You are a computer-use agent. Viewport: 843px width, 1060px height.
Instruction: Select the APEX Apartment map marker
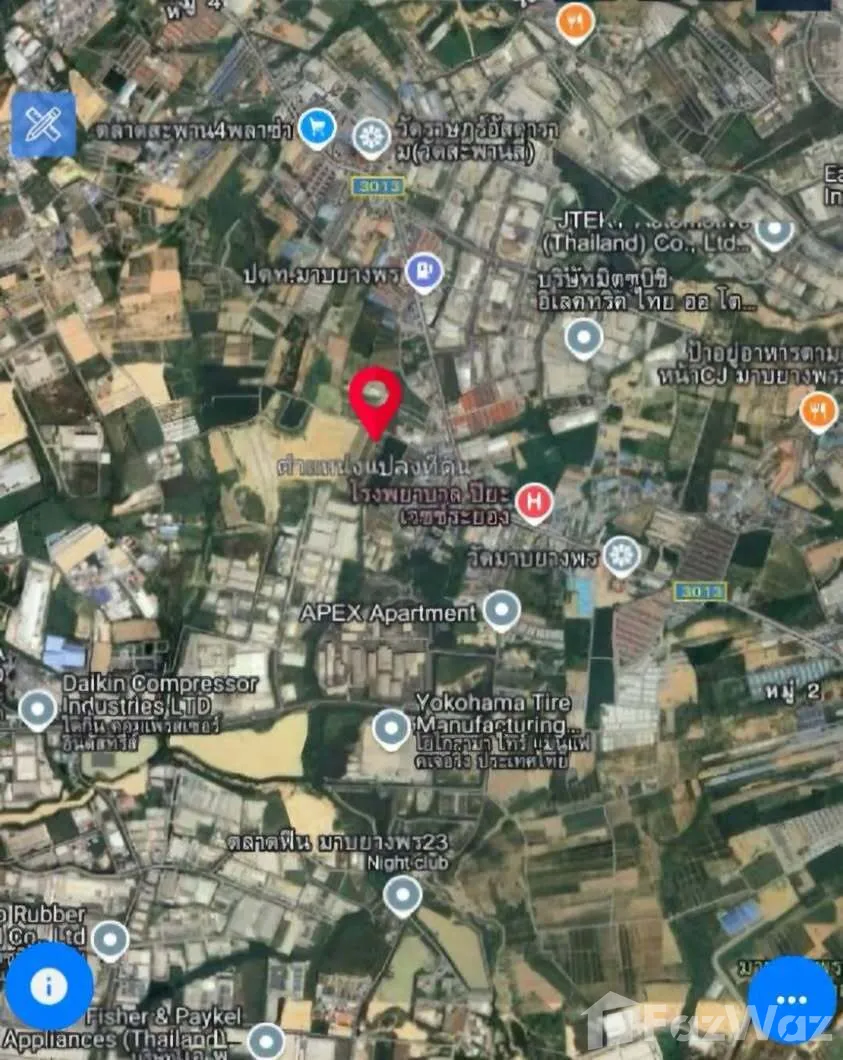(501, 610)
